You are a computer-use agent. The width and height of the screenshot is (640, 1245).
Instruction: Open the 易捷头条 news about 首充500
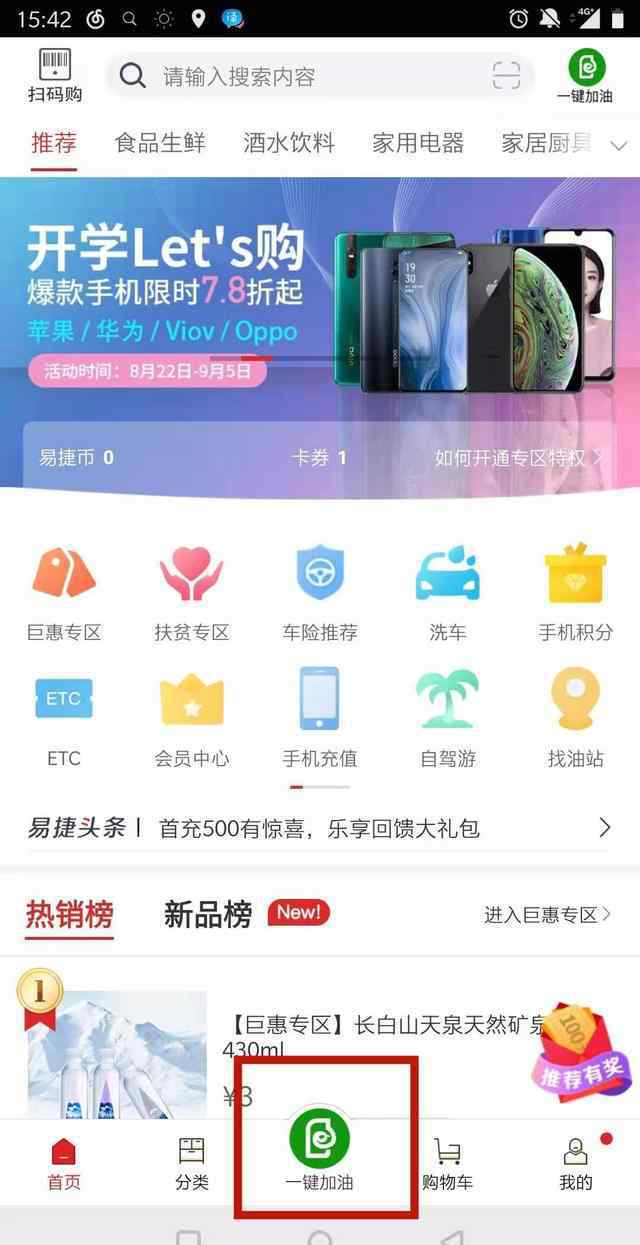click(x=320, y=828)
